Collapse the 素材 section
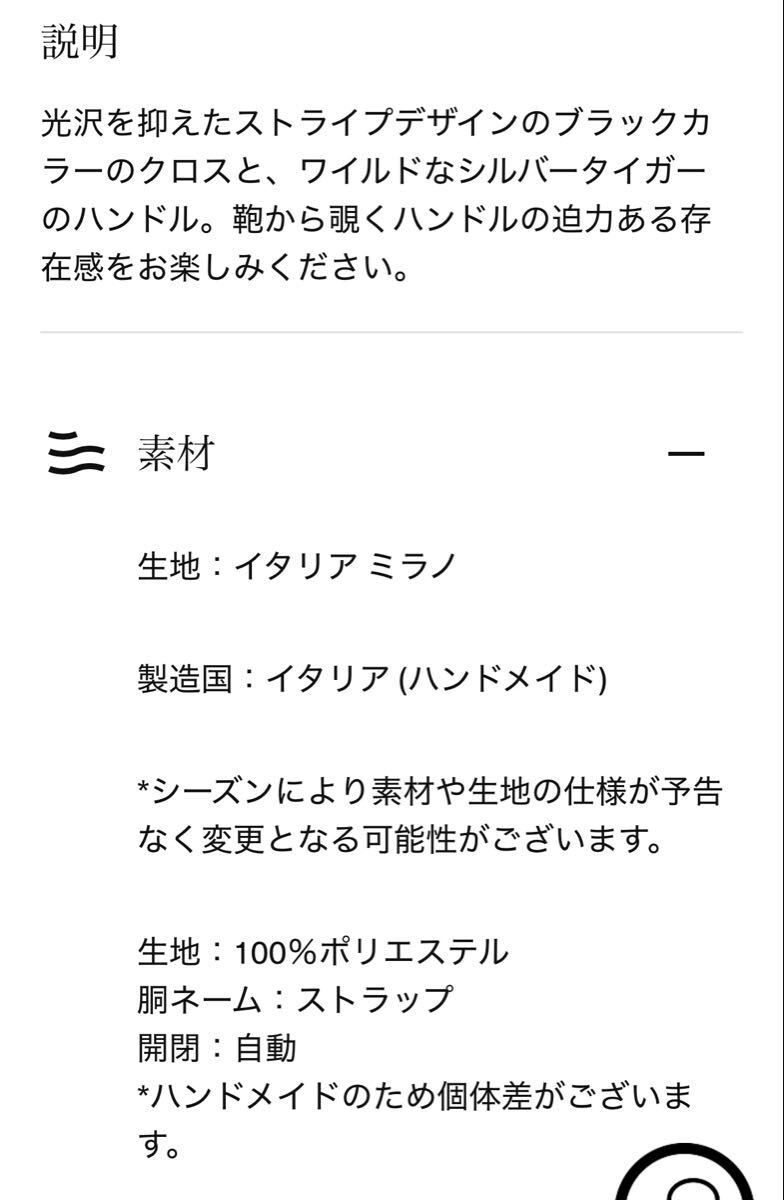 (686, 455)
